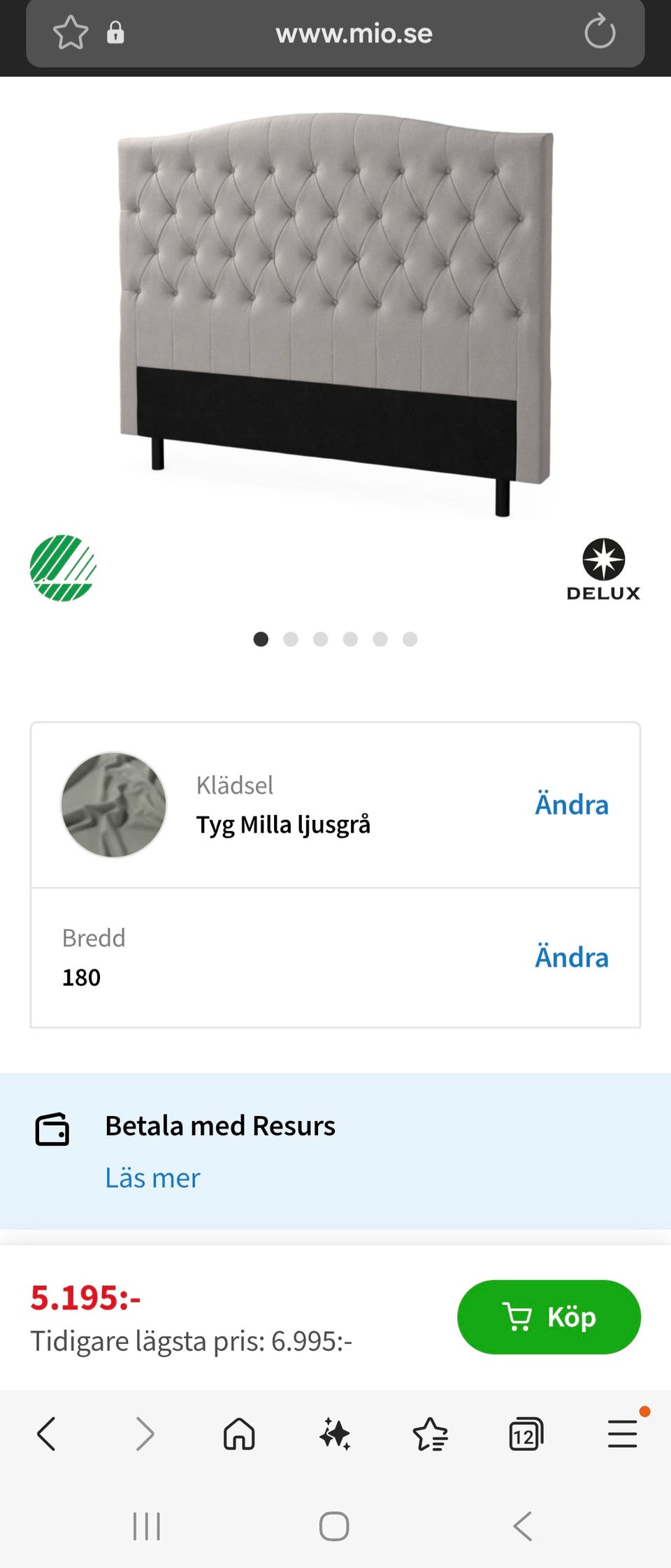Open the browser AI sparkle feature
This screenshot has height=1568, width=671.
pos(335,1435)
